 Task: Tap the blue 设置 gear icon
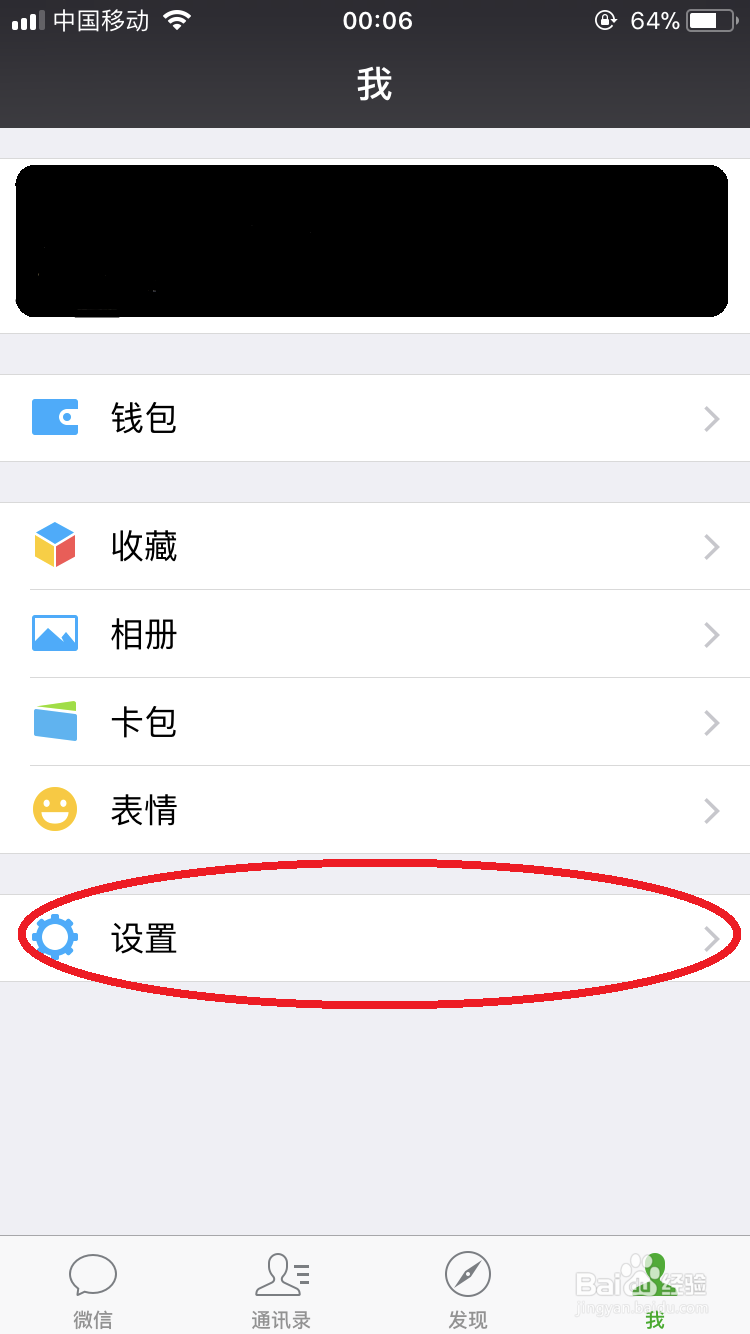tap(55, 938)
